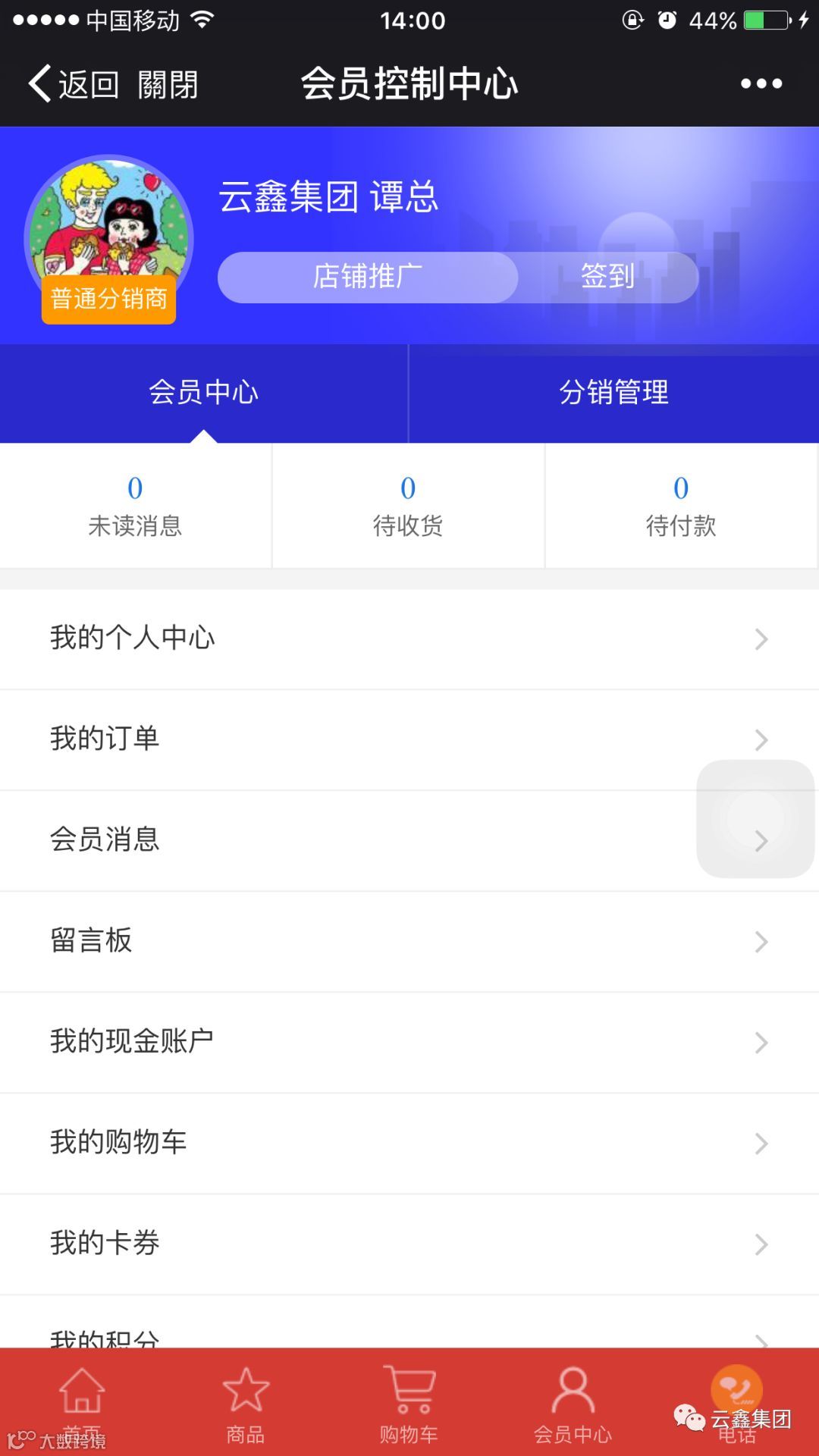The width and height of the screenshot is (819, 1456).
Task: Open 待收货 orders
Action: click(x=408, y=505)
